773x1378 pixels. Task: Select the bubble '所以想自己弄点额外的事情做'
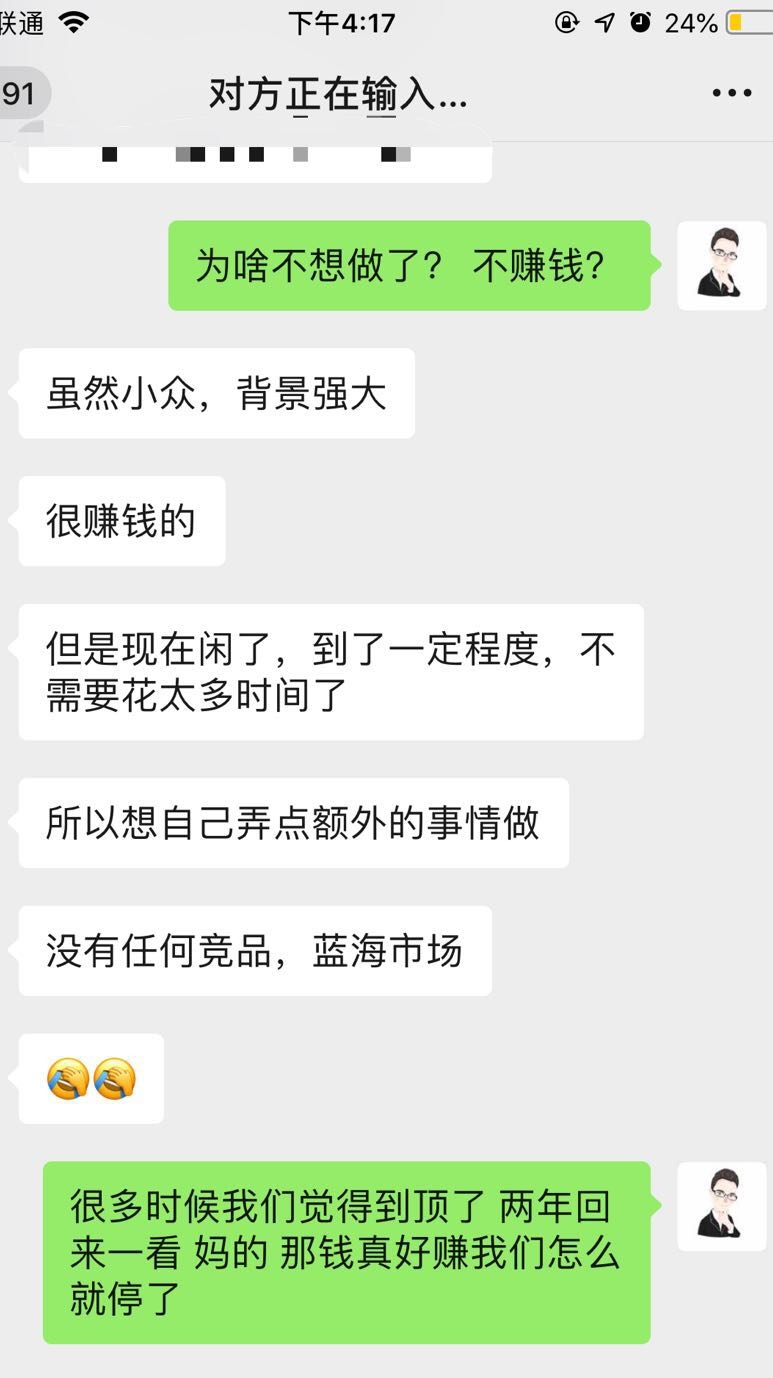[x=293, y=822]
